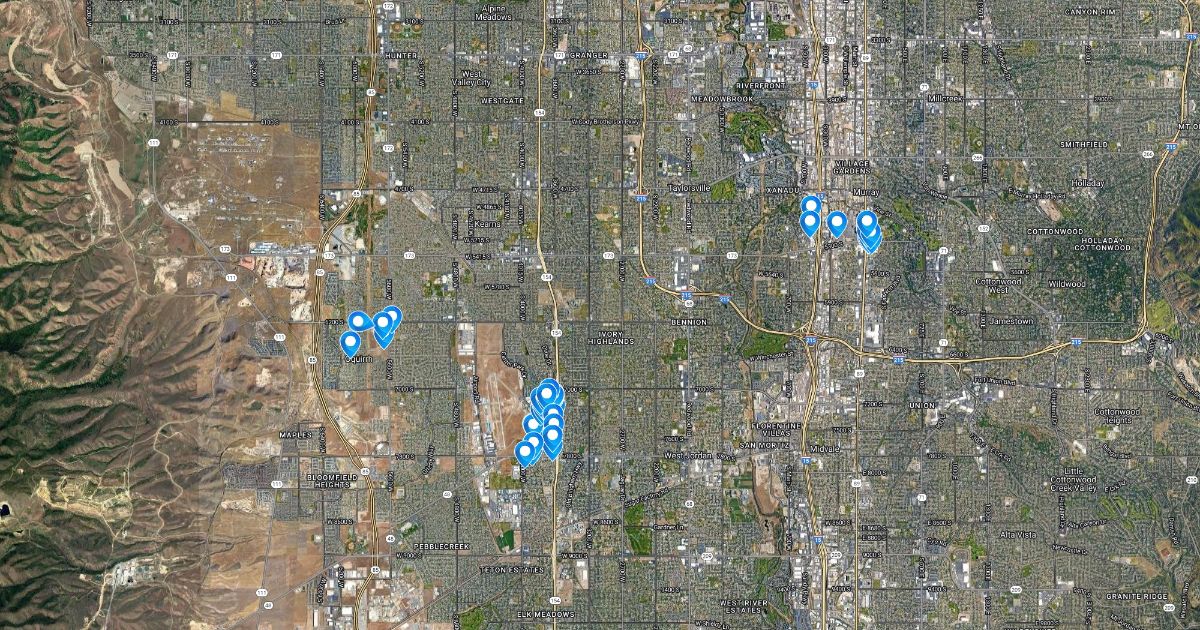Select the front pin directly below the Murray label
The image size is (1200, 630).
click(867, 223)
